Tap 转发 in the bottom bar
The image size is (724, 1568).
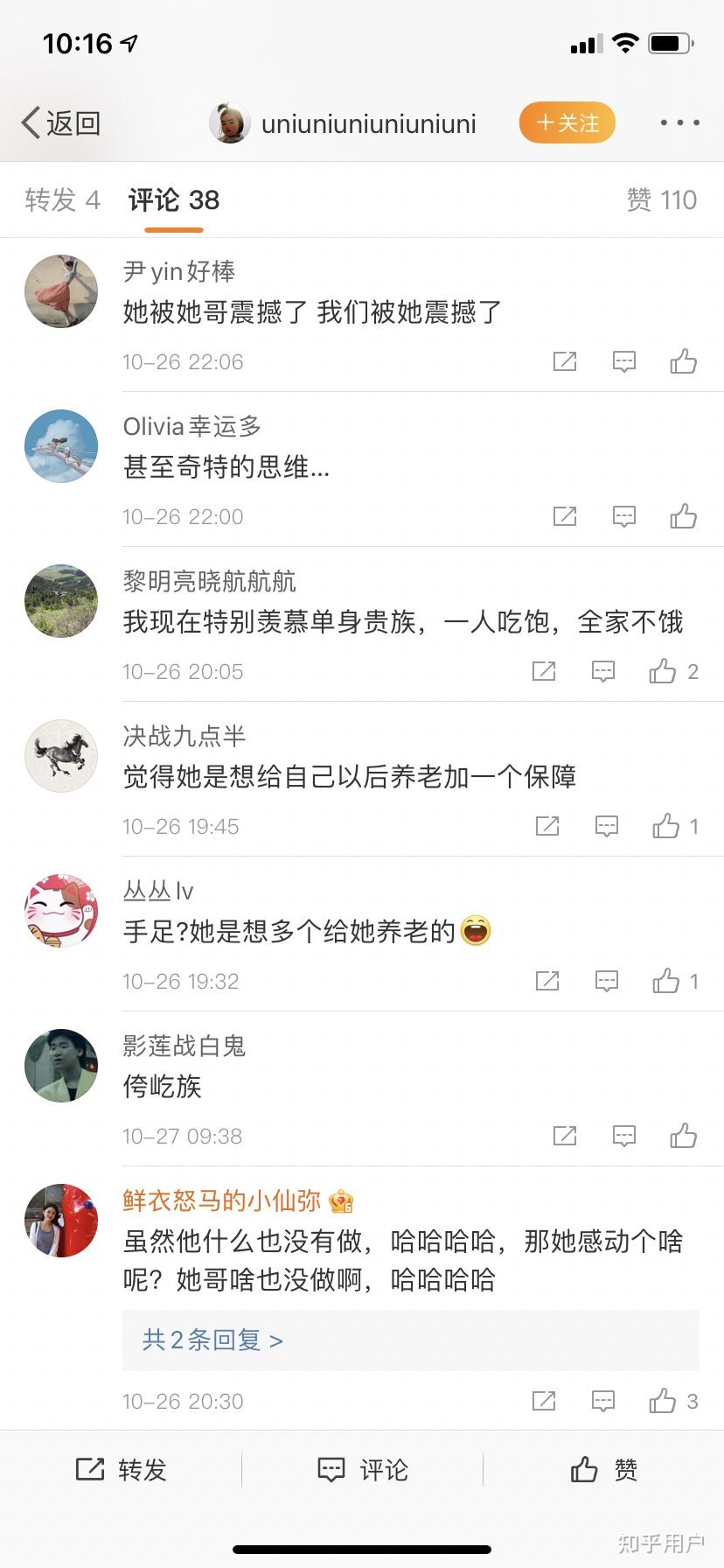tap(122, 1470)
